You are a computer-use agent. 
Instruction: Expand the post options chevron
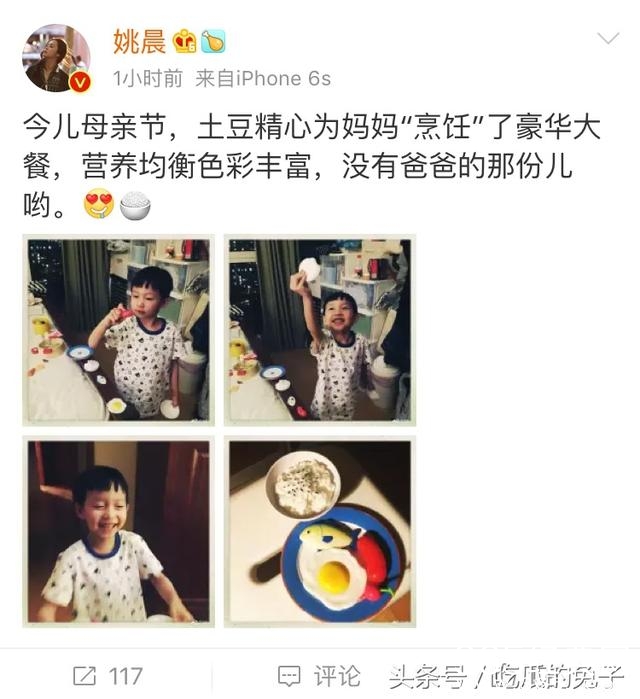pyautogui.click(x=607, y=39)
